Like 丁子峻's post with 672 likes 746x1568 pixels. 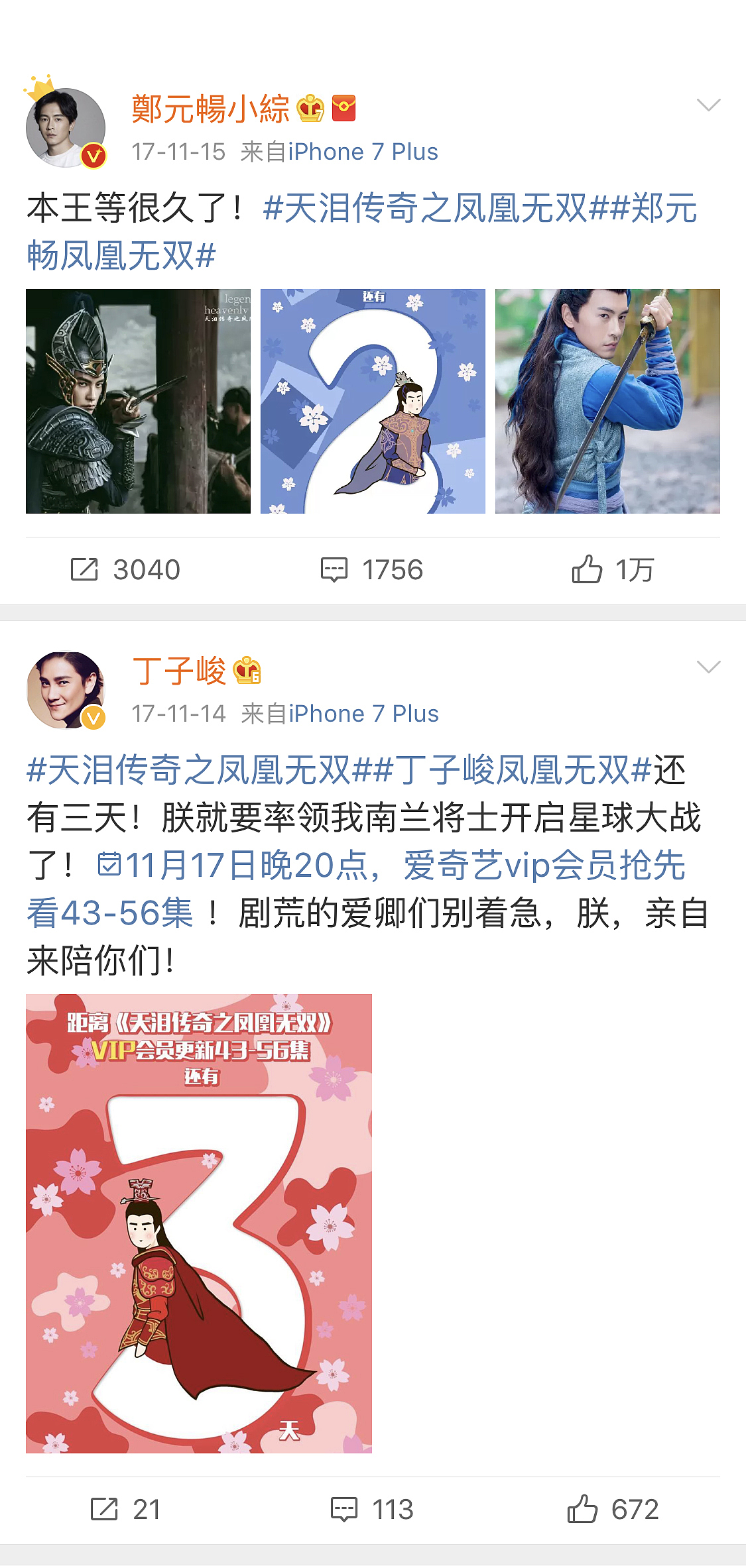pyautogui.click(x=613, y=1510)
